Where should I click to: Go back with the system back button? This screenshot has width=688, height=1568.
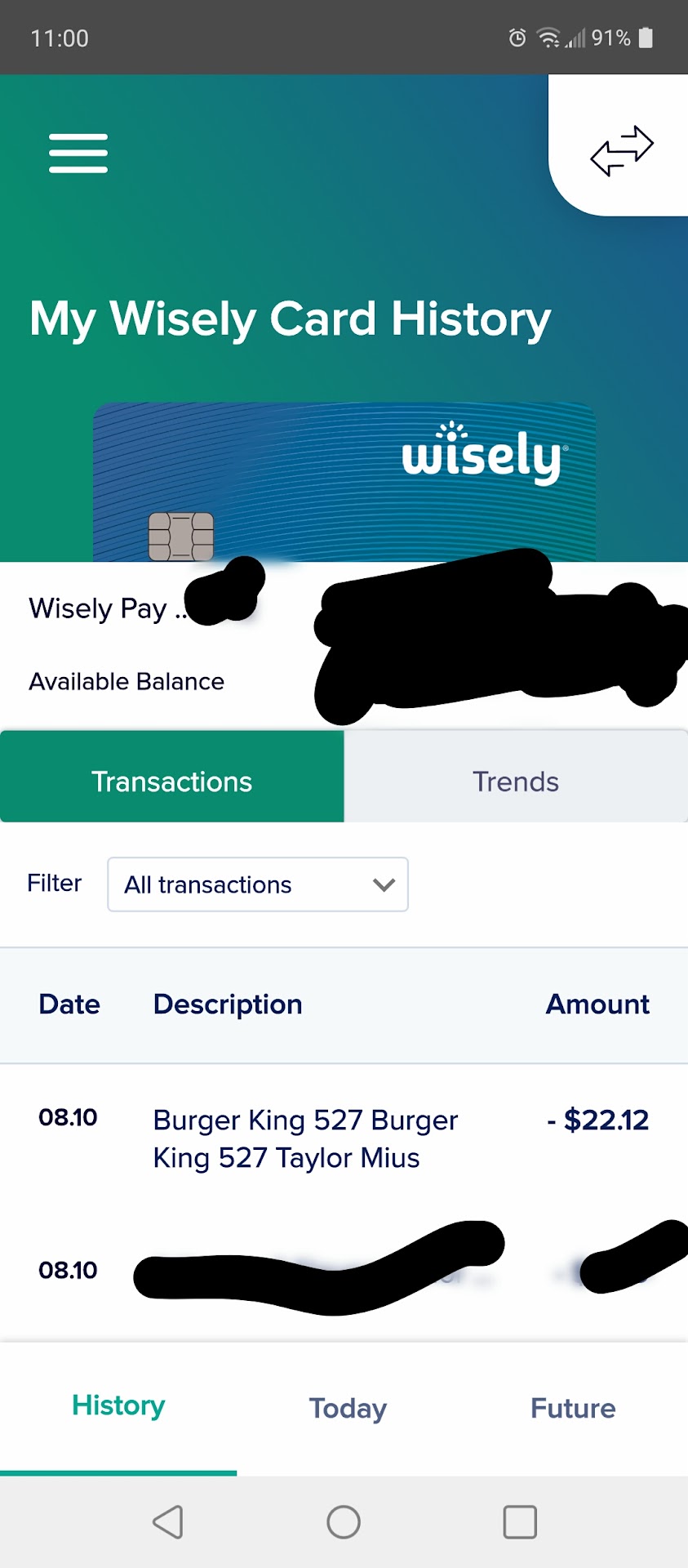(168, 1522)
